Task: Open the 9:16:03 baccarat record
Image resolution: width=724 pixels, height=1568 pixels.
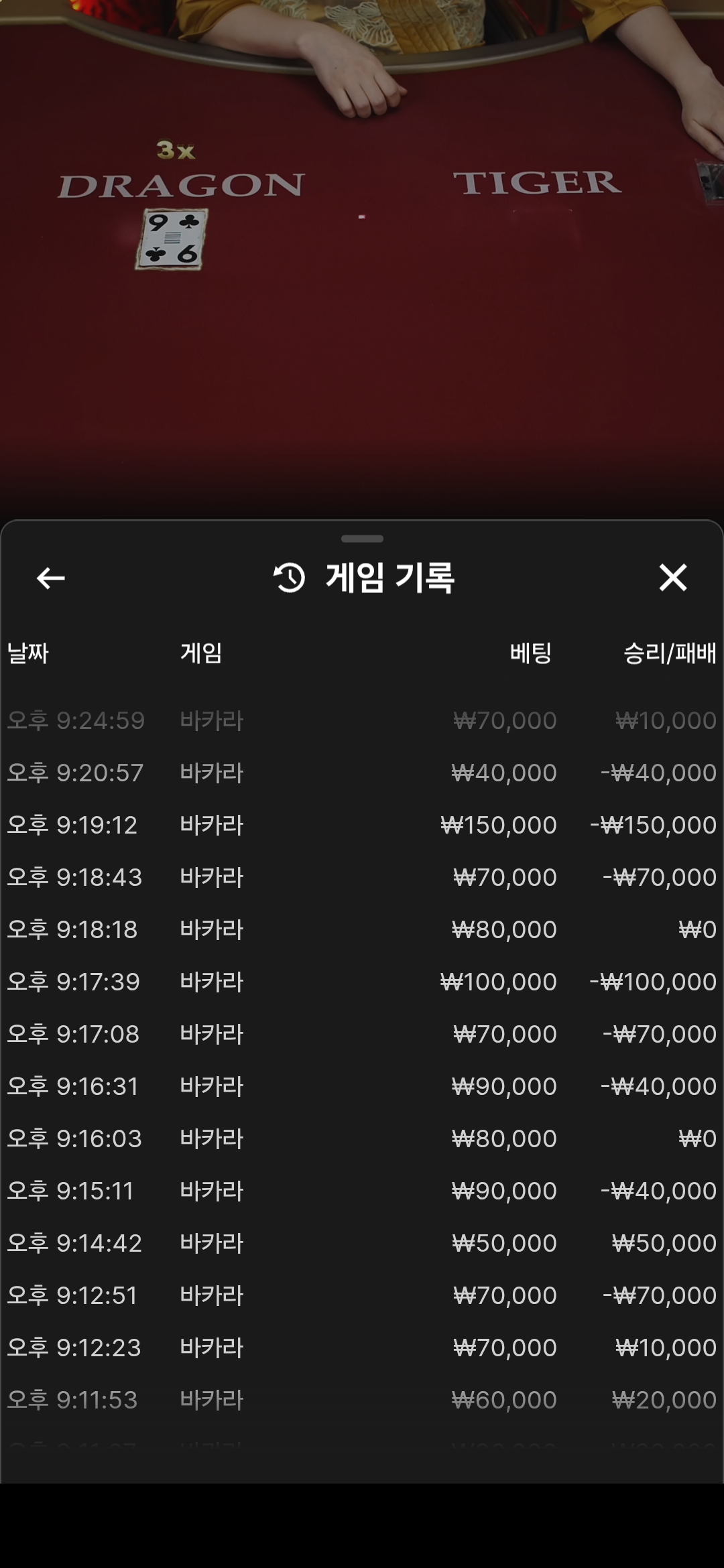Action: click(362, 1138)
